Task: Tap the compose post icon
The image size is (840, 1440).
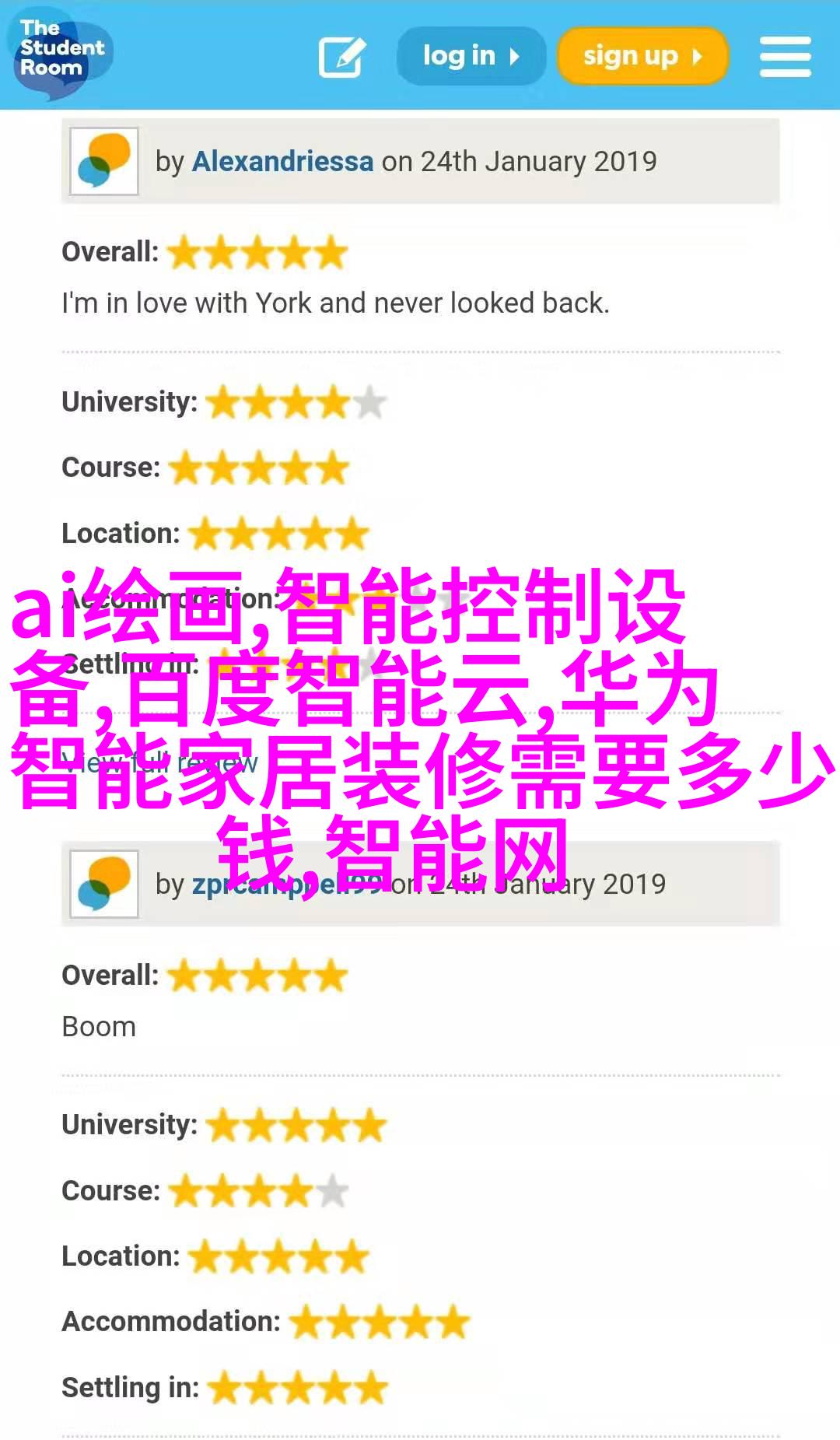Action: tap(341, 57)
